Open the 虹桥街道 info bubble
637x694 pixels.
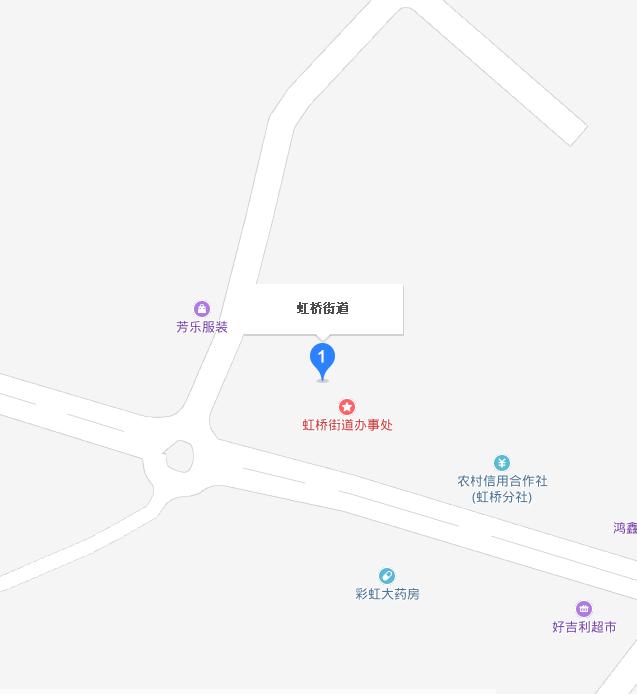323,308
